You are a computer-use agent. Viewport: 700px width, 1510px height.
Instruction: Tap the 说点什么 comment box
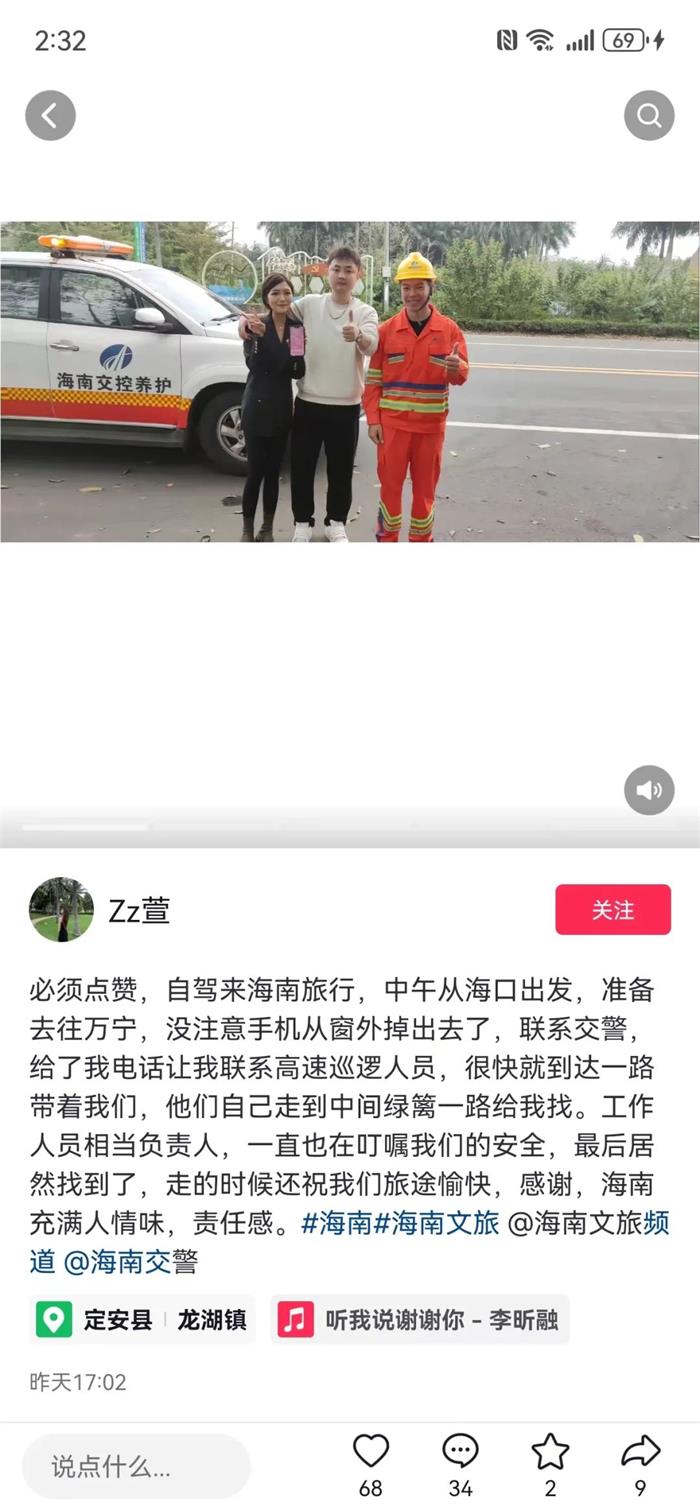tap(135, 1467)
